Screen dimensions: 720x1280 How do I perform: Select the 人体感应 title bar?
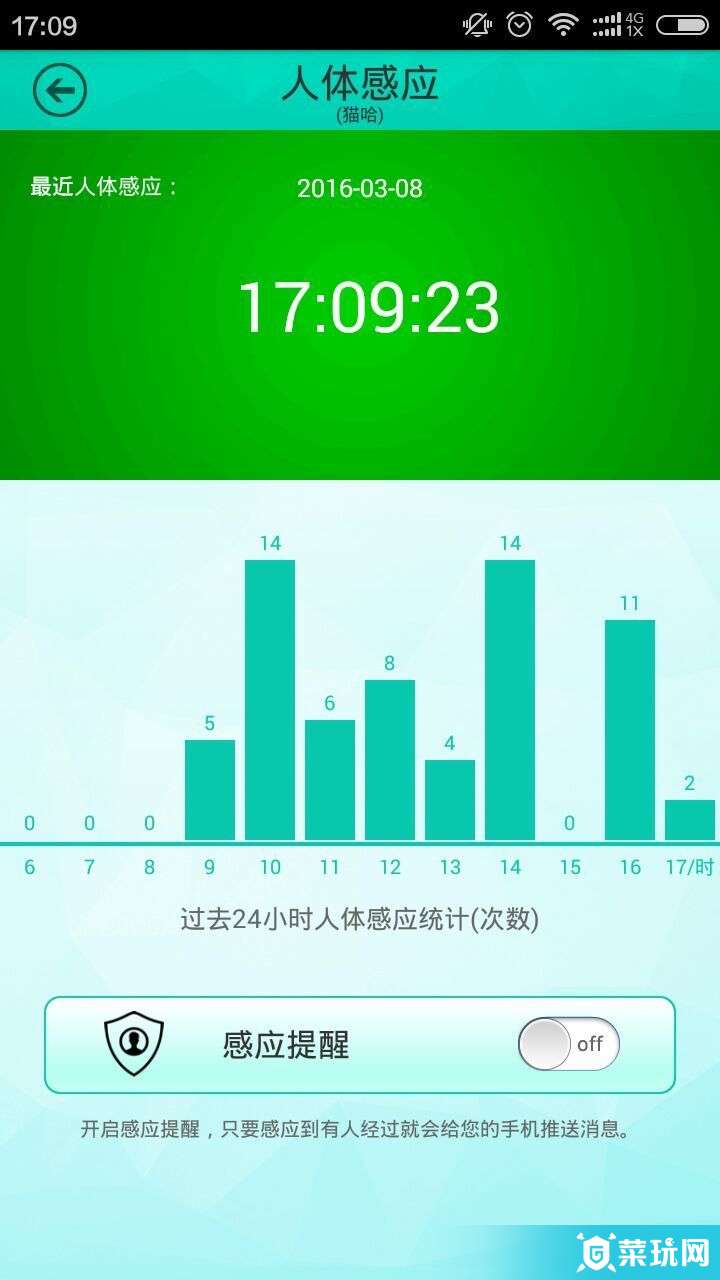coord(360,85)
